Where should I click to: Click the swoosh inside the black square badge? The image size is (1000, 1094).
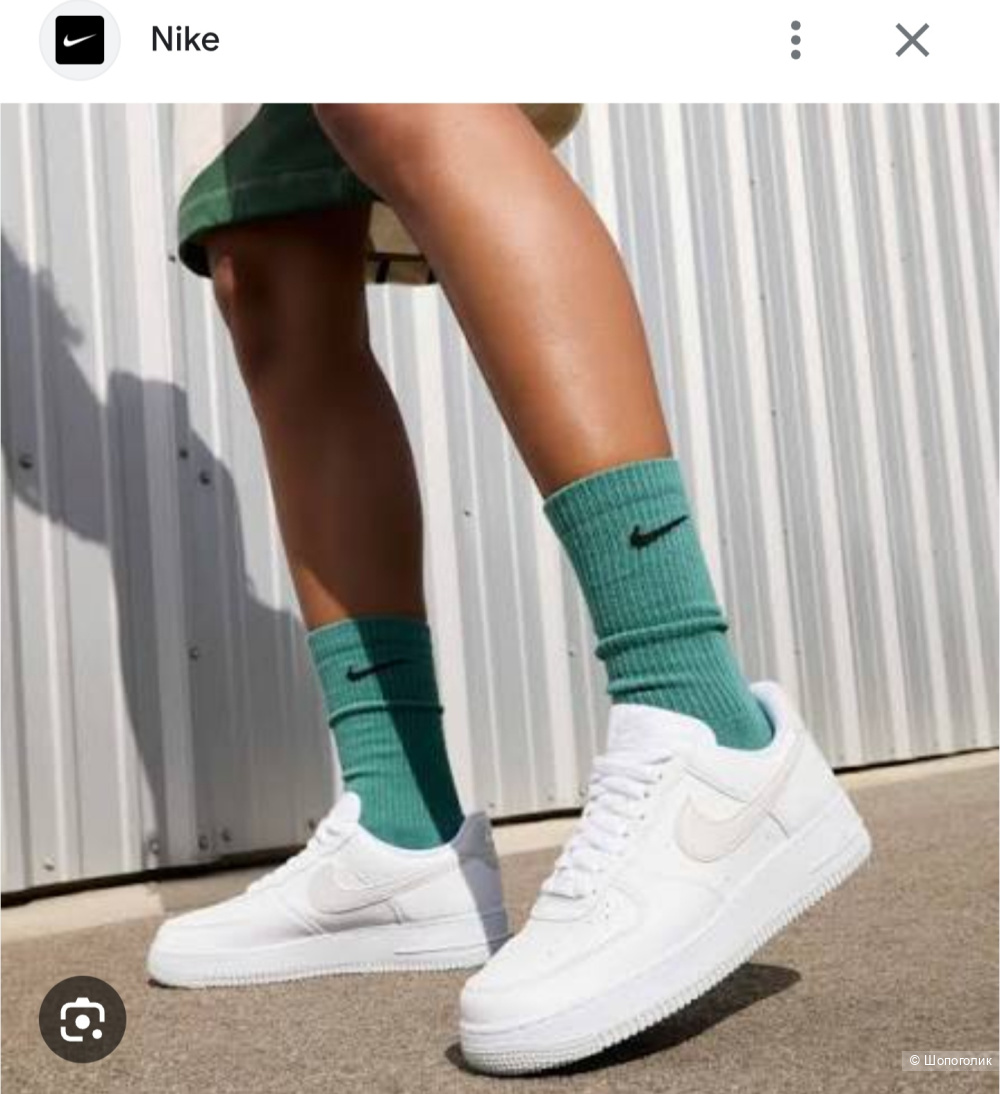[x=79, y=40]
